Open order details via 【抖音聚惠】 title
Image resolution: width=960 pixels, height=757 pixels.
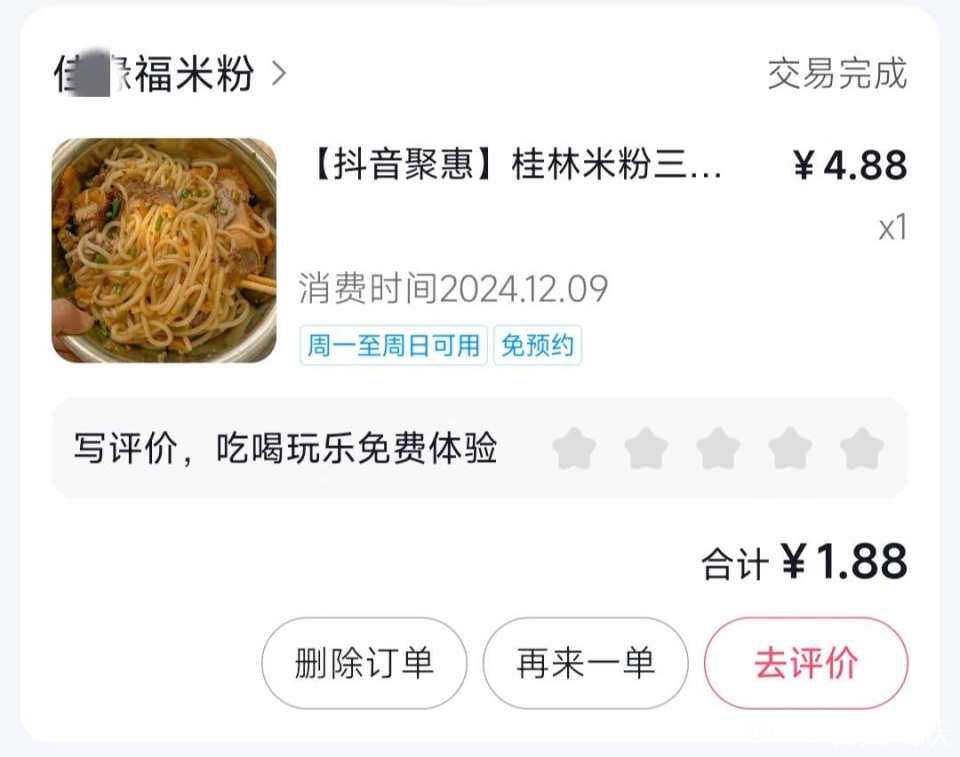(x=516, y=165)
